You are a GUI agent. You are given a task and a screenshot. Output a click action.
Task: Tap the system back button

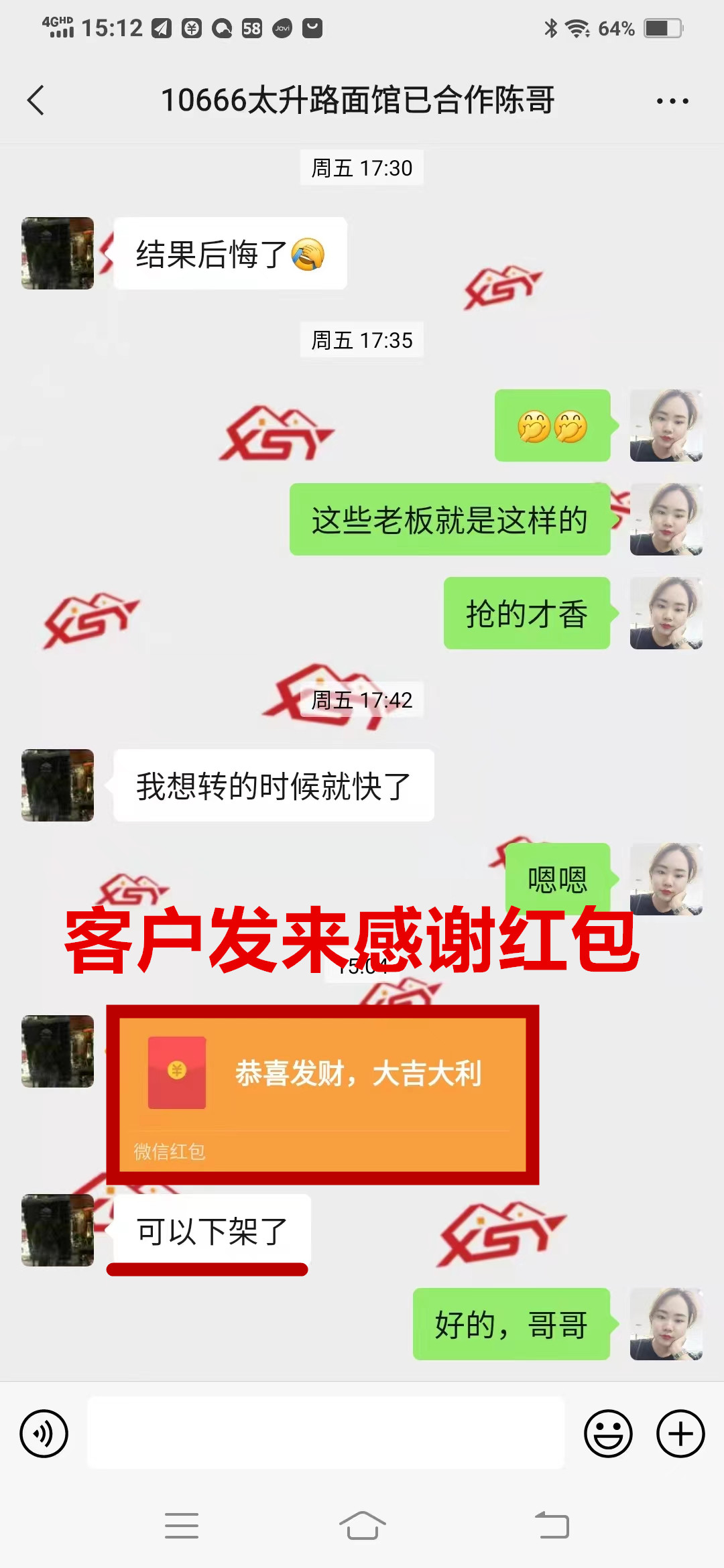point(552,1526)
